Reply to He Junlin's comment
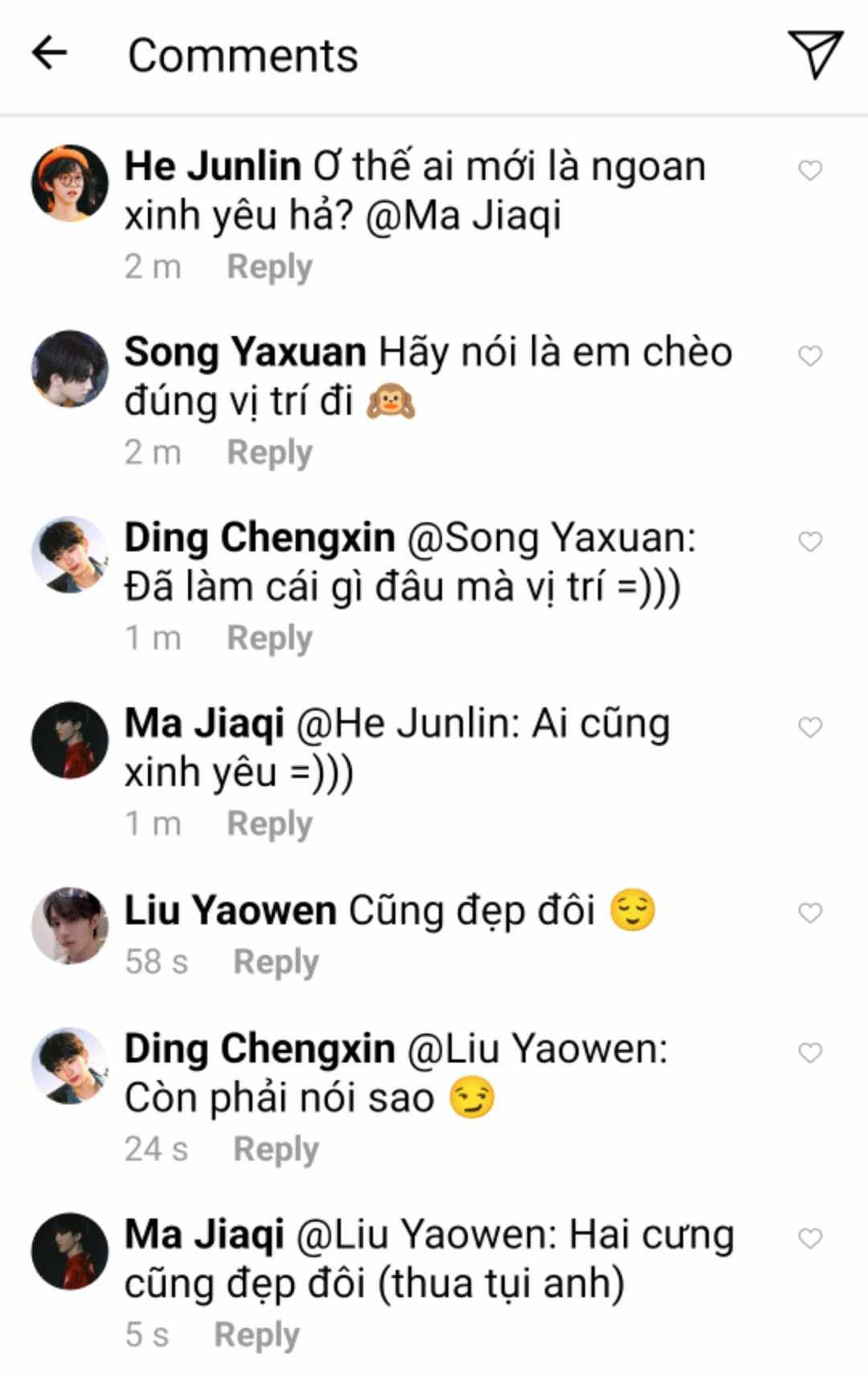This screenshot has width=868, height=1376. pos(269,267)
